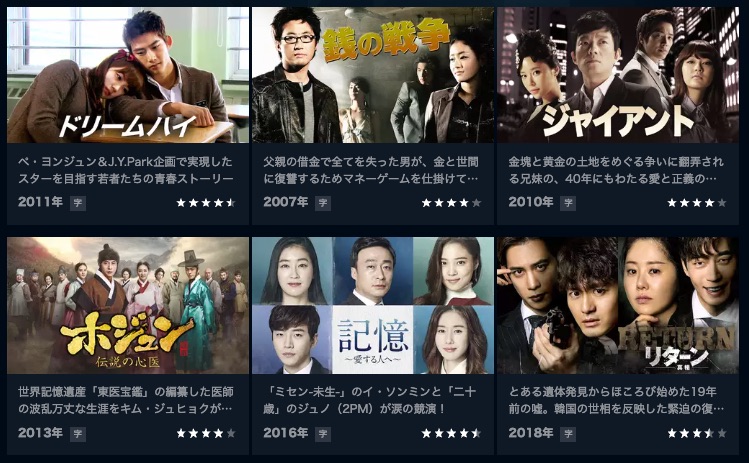Open the ドリームハイ drama card
749x463 pixels.
coord(127,76)
